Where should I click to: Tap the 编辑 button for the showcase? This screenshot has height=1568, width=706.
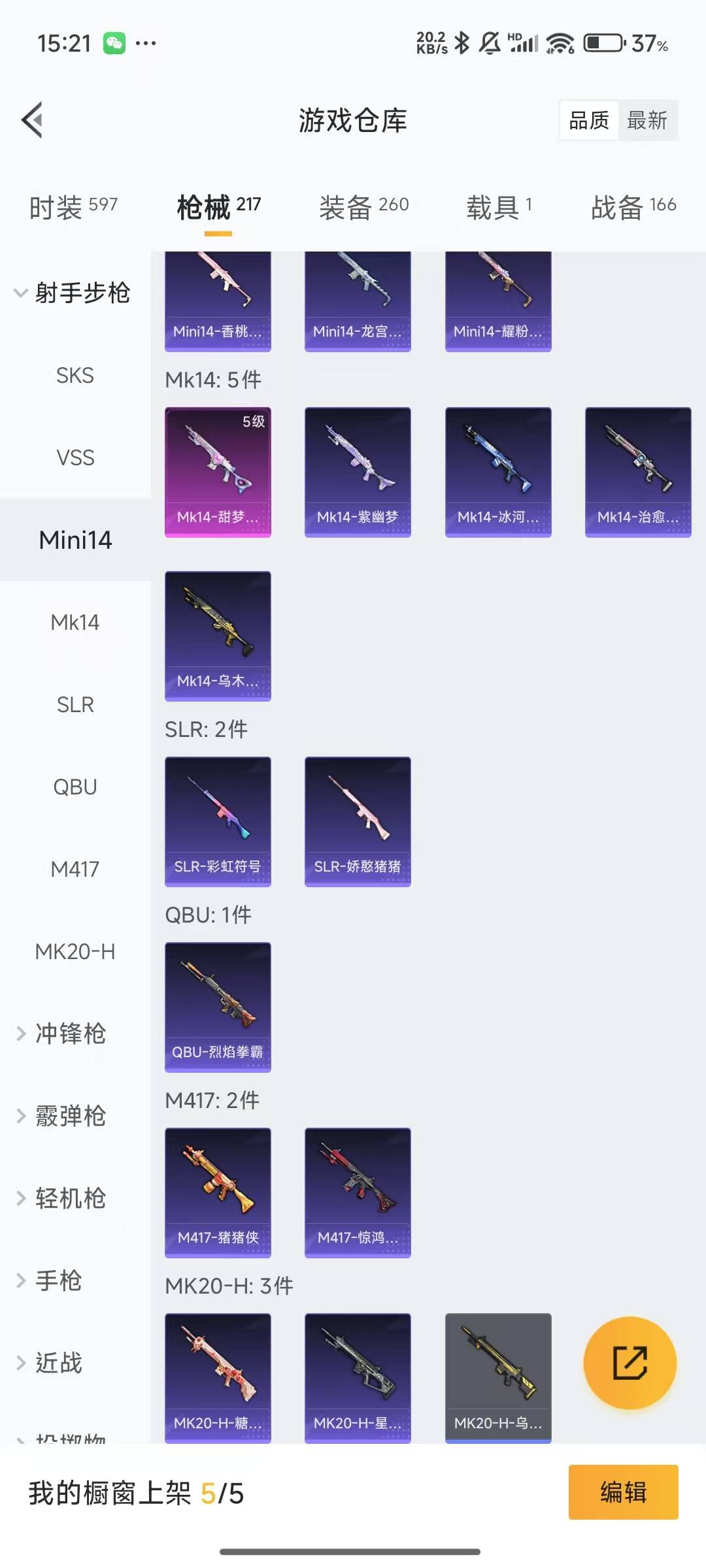[623, 1492]
